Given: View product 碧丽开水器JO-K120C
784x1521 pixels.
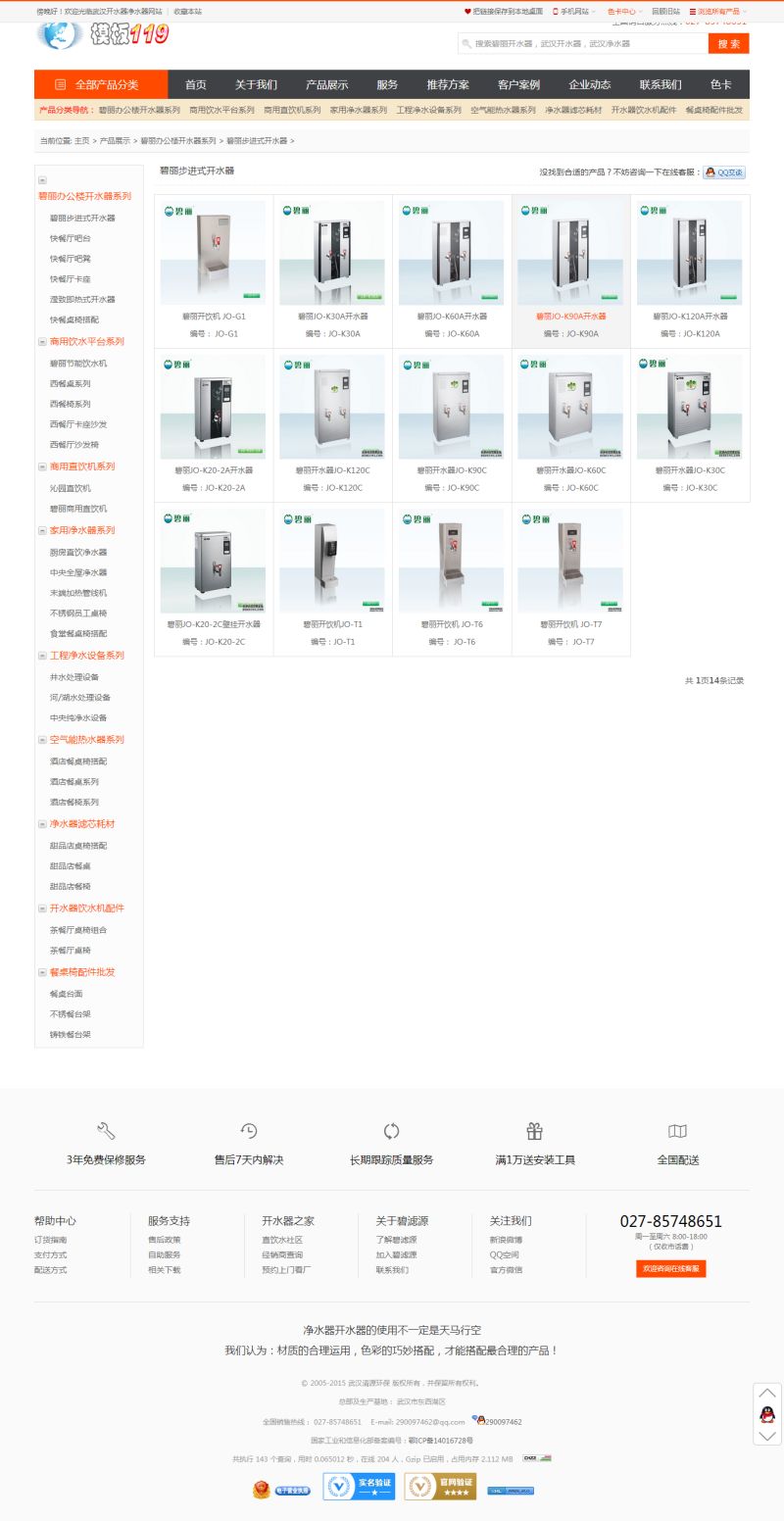Looking at the screenshot, I should 333,410.
